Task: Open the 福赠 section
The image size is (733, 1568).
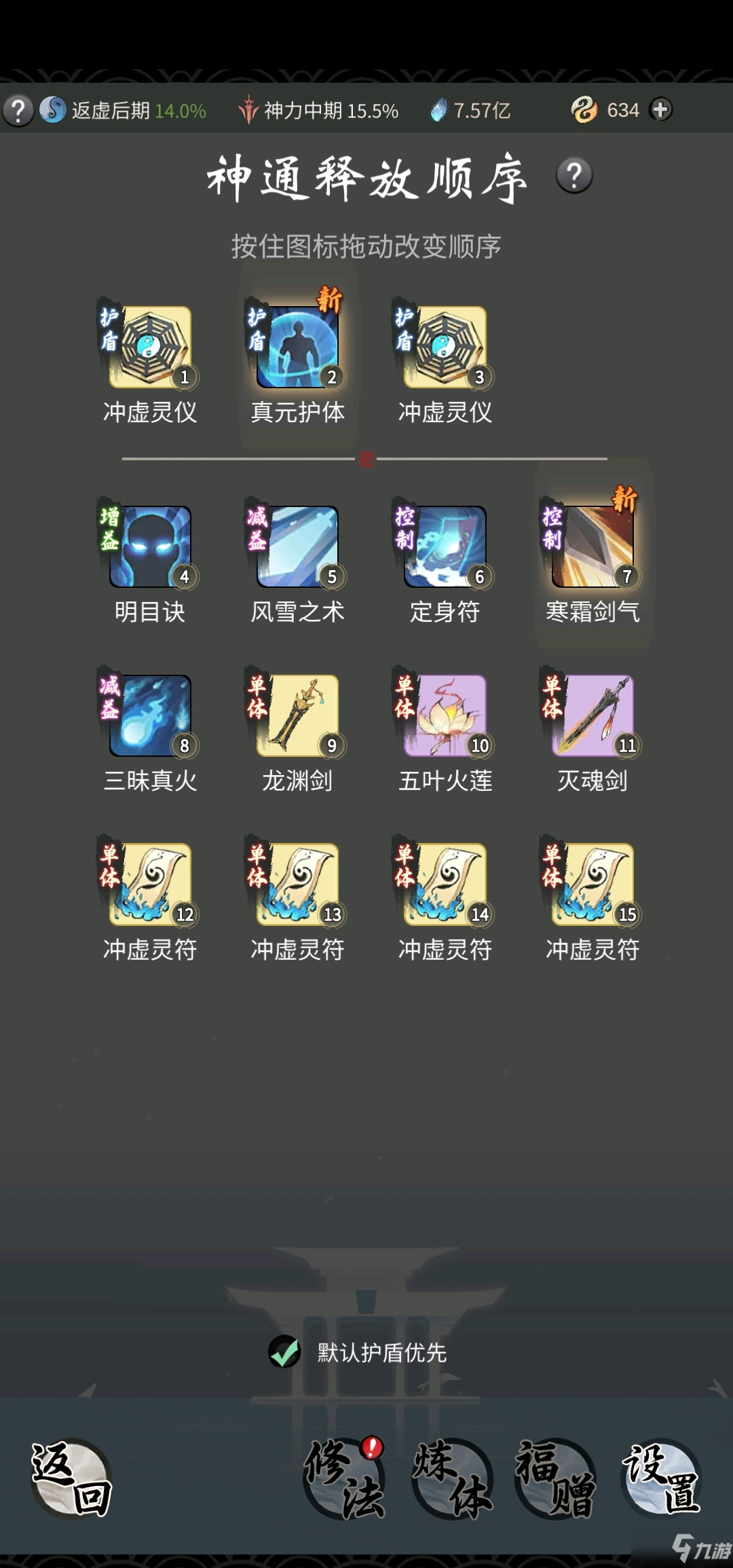Action: tap(555, 1480)
